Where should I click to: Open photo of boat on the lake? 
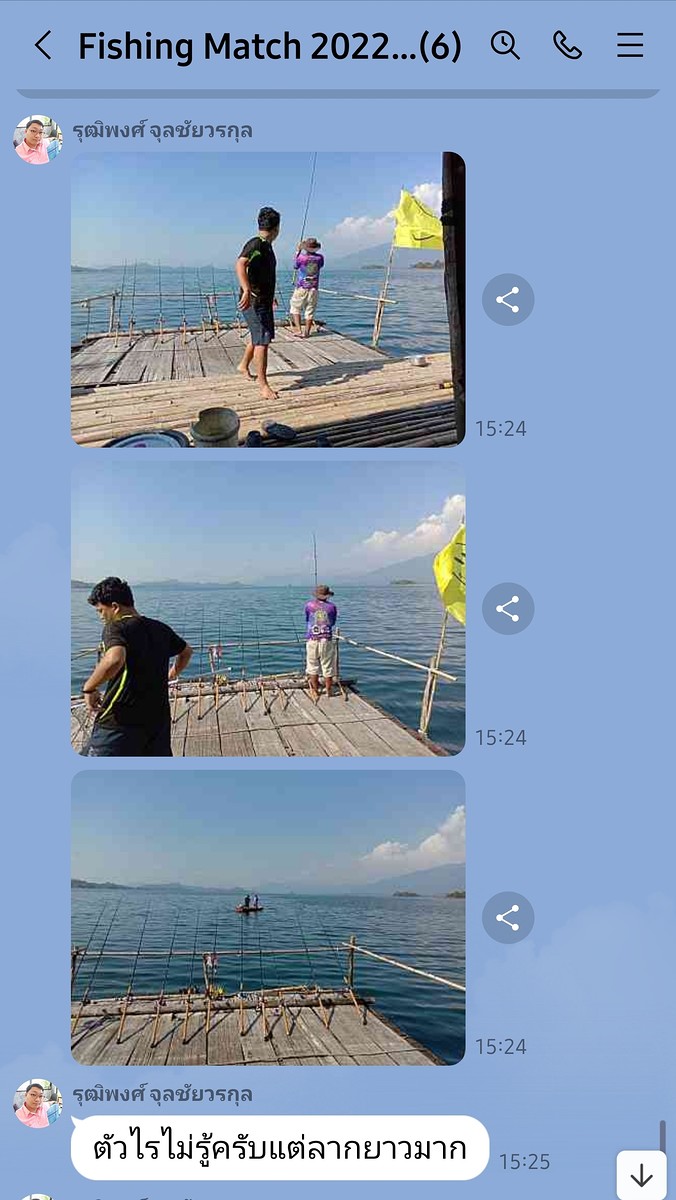(x=268, y=917)
